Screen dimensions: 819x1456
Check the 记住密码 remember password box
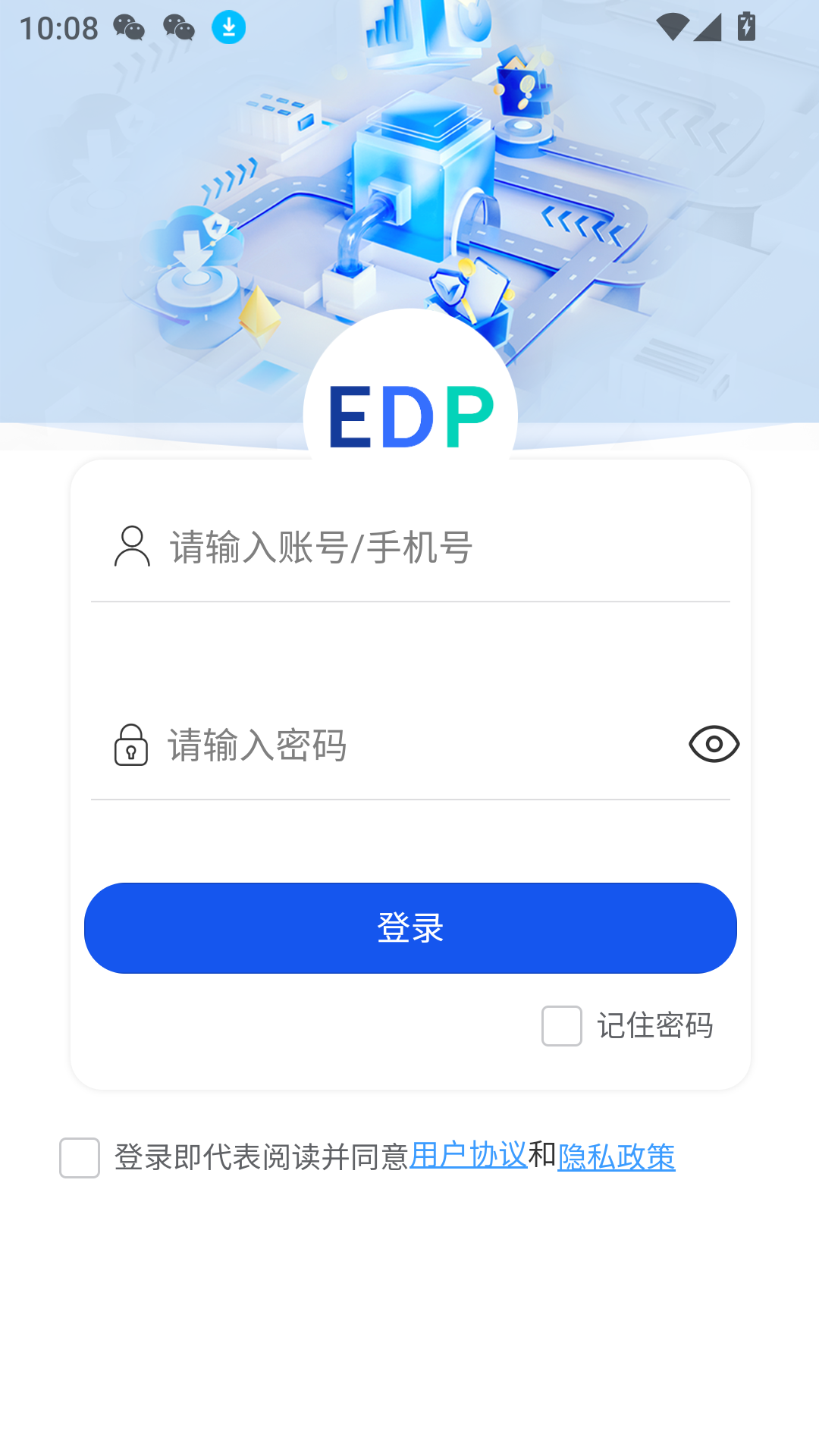point(562,1026)
